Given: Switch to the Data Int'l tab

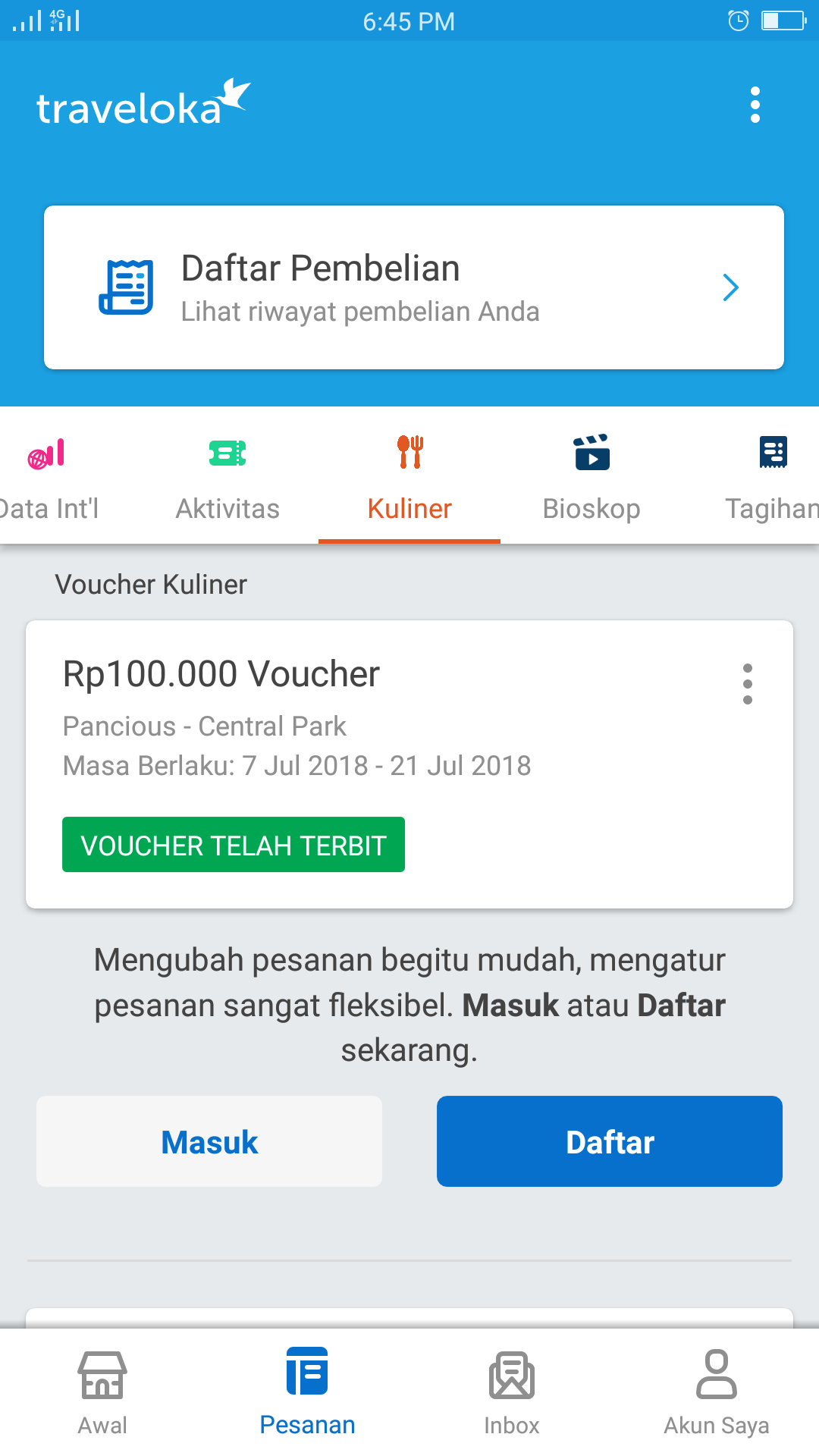Looking at the screenshot, I should tap(47, 476).
